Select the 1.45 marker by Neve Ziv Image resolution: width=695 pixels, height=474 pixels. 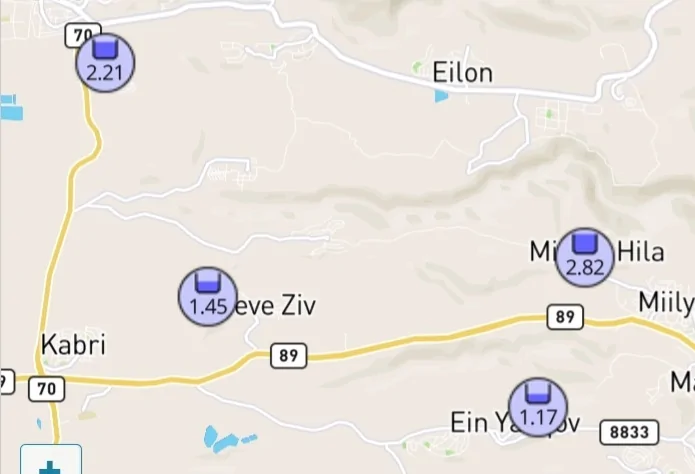coord(208,297)
